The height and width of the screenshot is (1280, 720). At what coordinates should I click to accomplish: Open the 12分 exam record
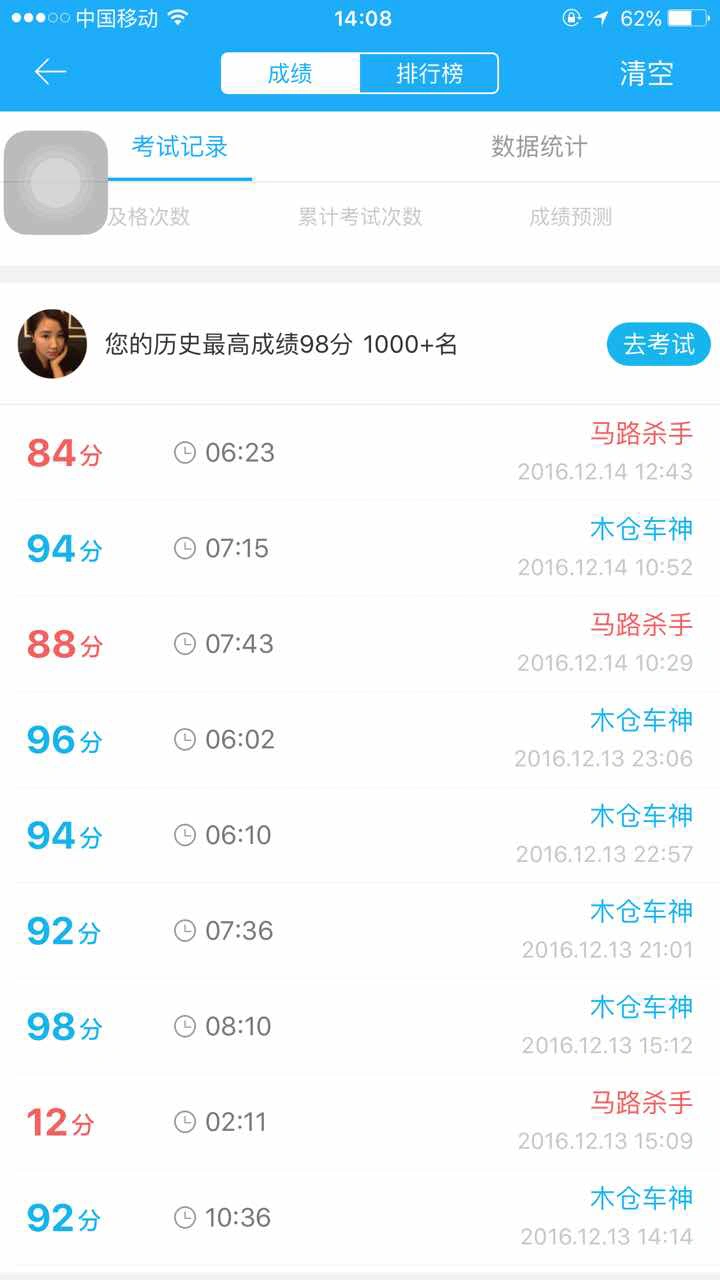coord(360,1122)
